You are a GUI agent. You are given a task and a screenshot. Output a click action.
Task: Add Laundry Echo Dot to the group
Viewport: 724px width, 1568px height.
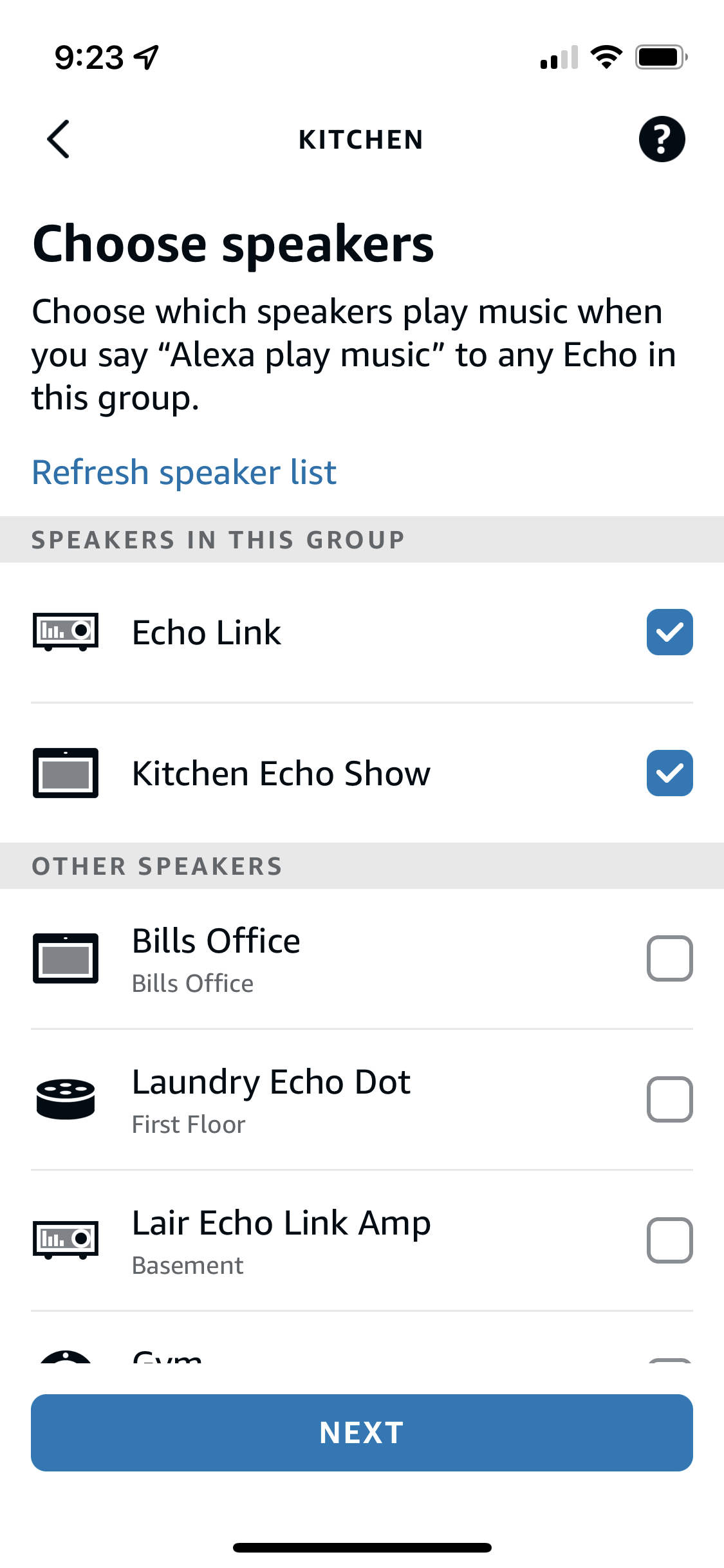[x=669, y=1099]
